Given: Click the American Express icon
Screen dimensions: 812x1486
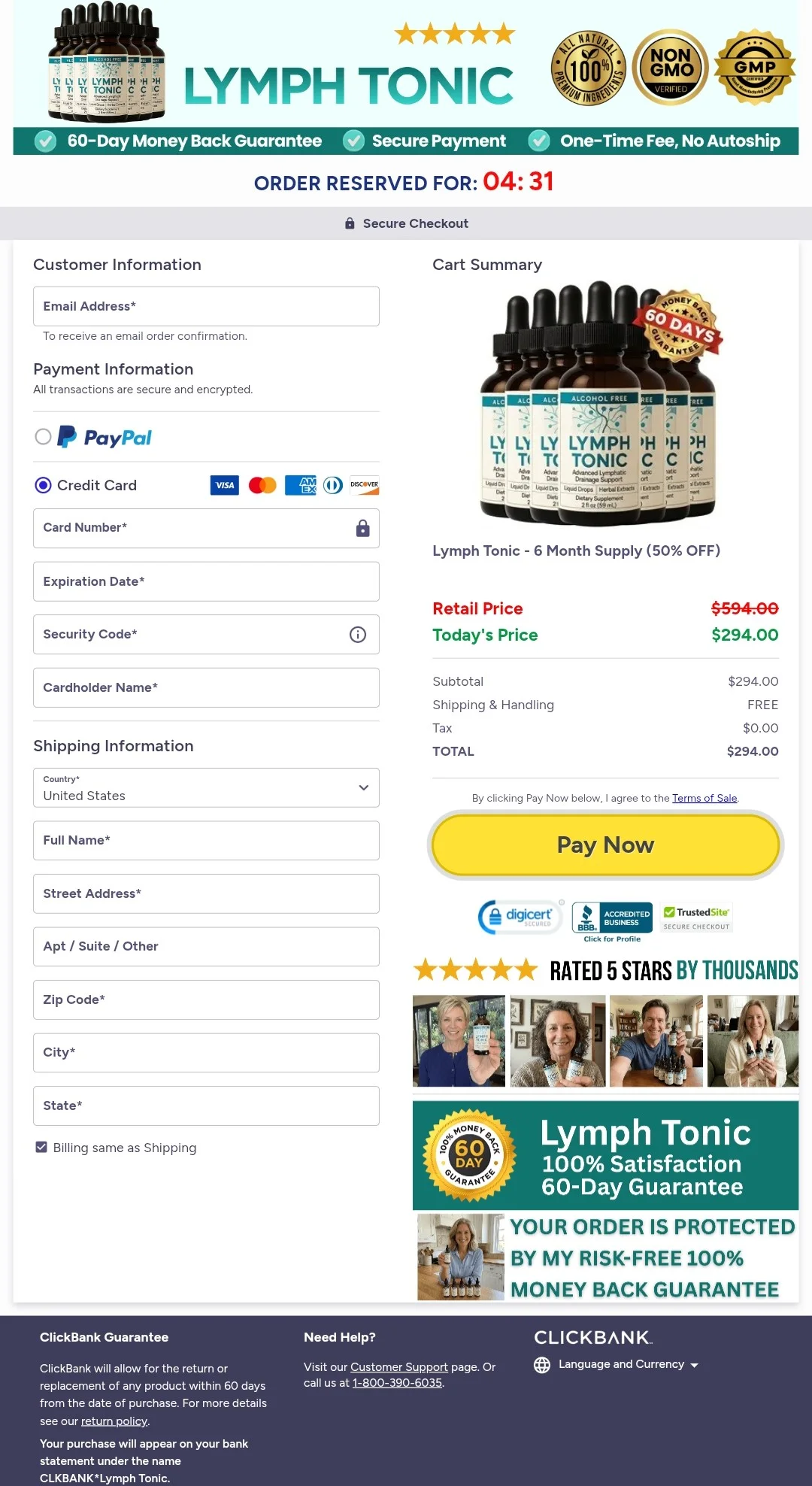Looking at the screenshot, I should coord(300,485).
